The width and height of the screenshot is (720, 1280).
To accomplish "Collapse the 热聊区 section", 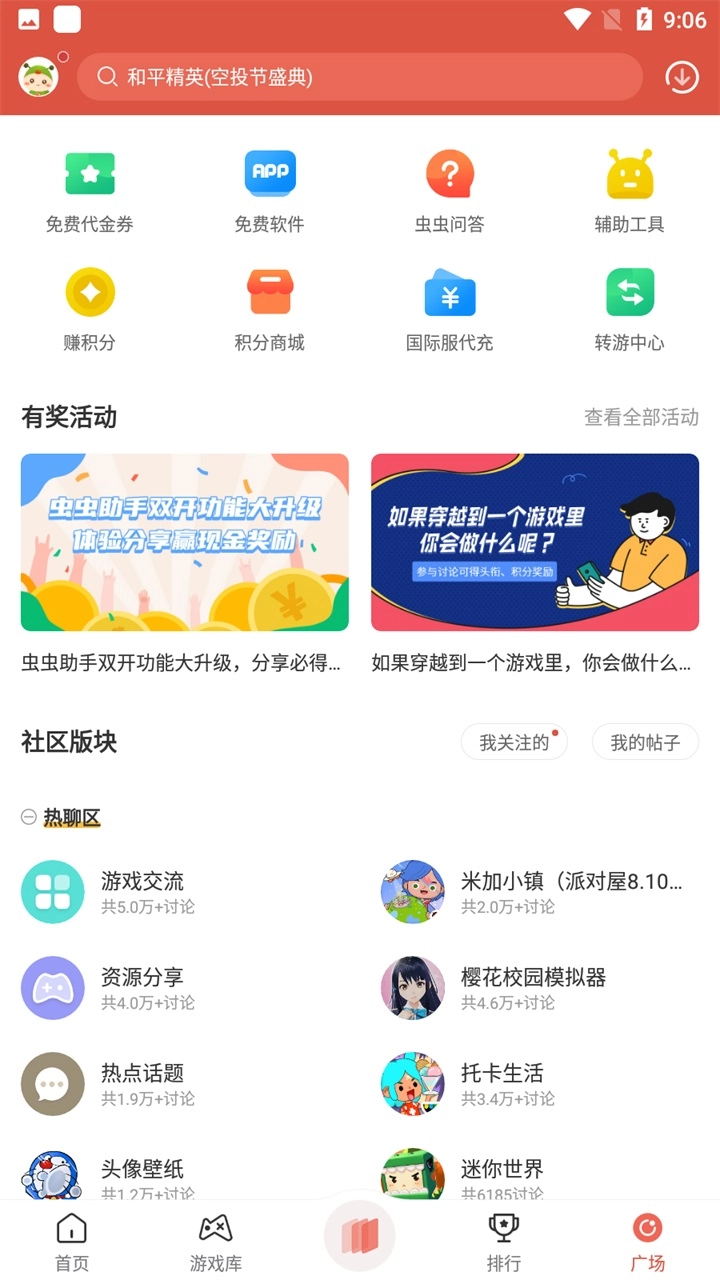I will (27, 817).
